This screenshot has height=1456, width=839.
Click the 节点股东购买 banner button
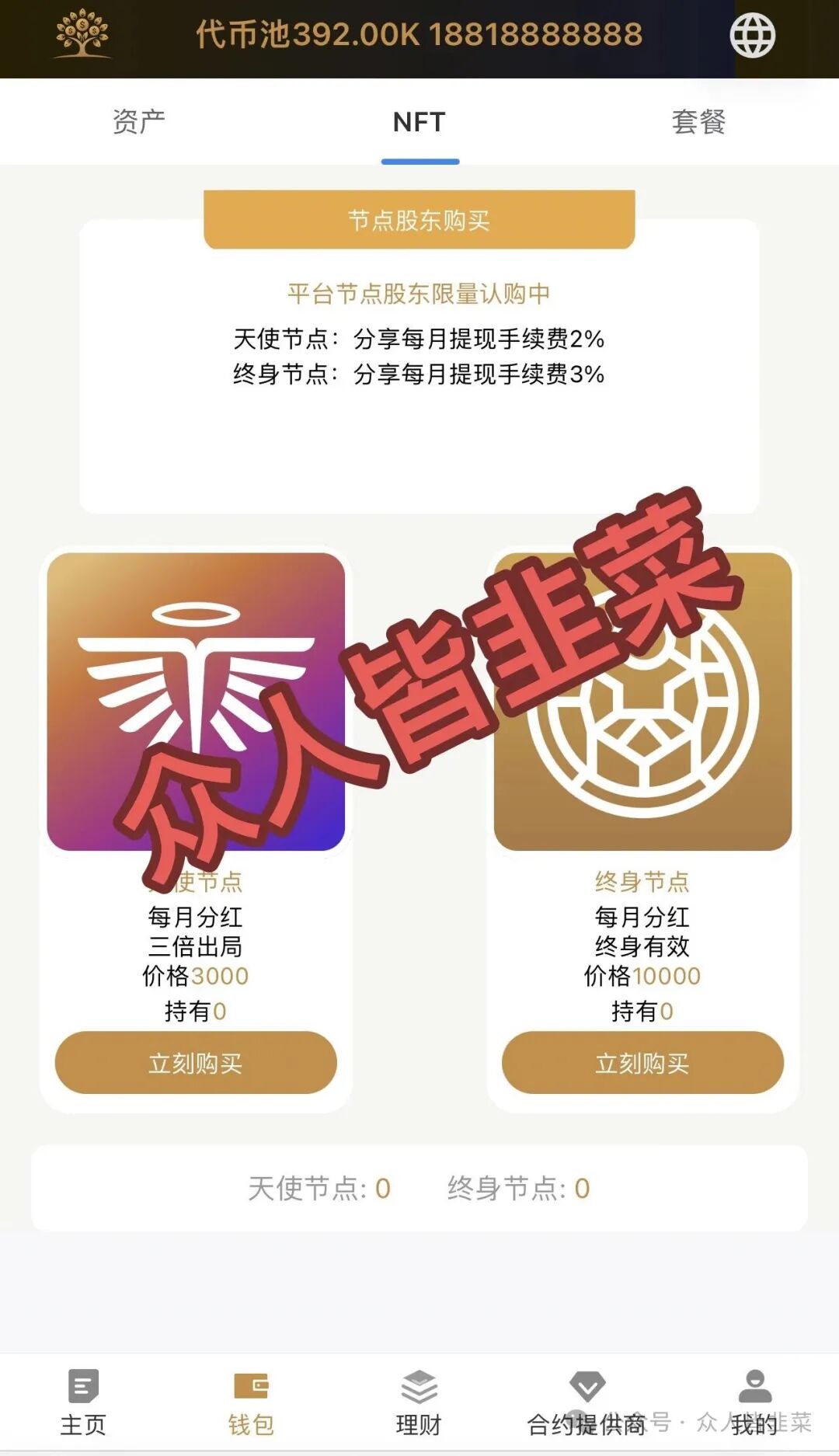point(419,218)
